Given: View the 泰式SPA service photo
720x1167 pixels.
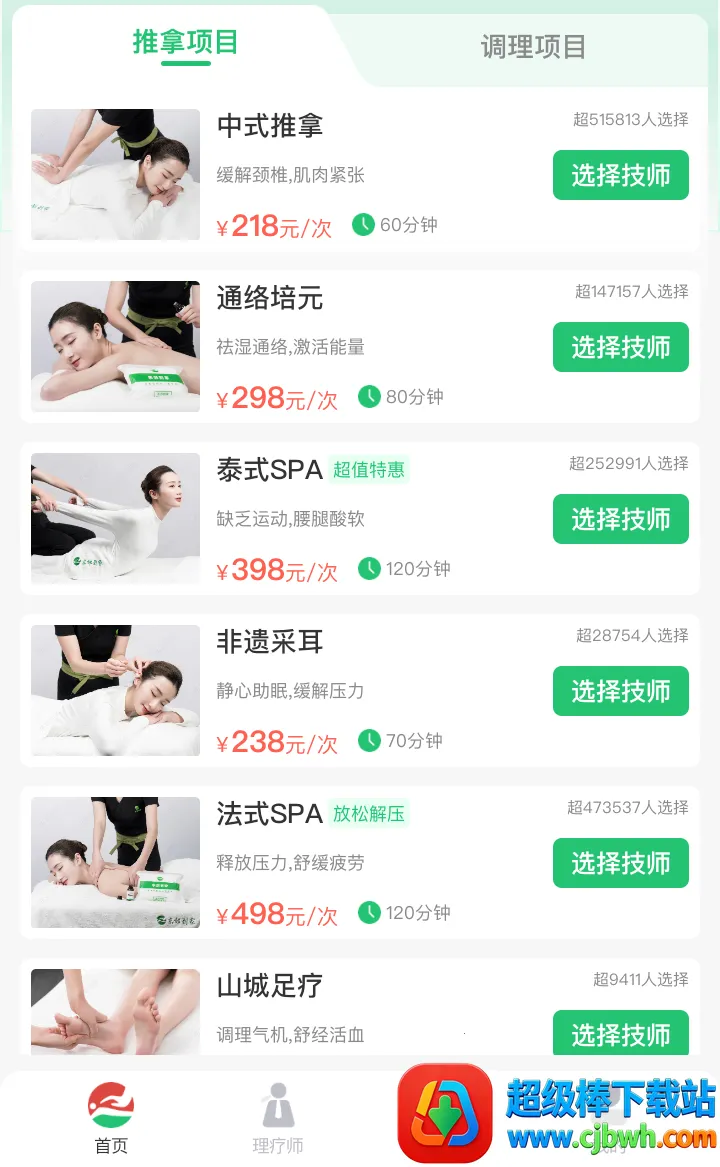Looking at the screenshot, I should point(115,519).
